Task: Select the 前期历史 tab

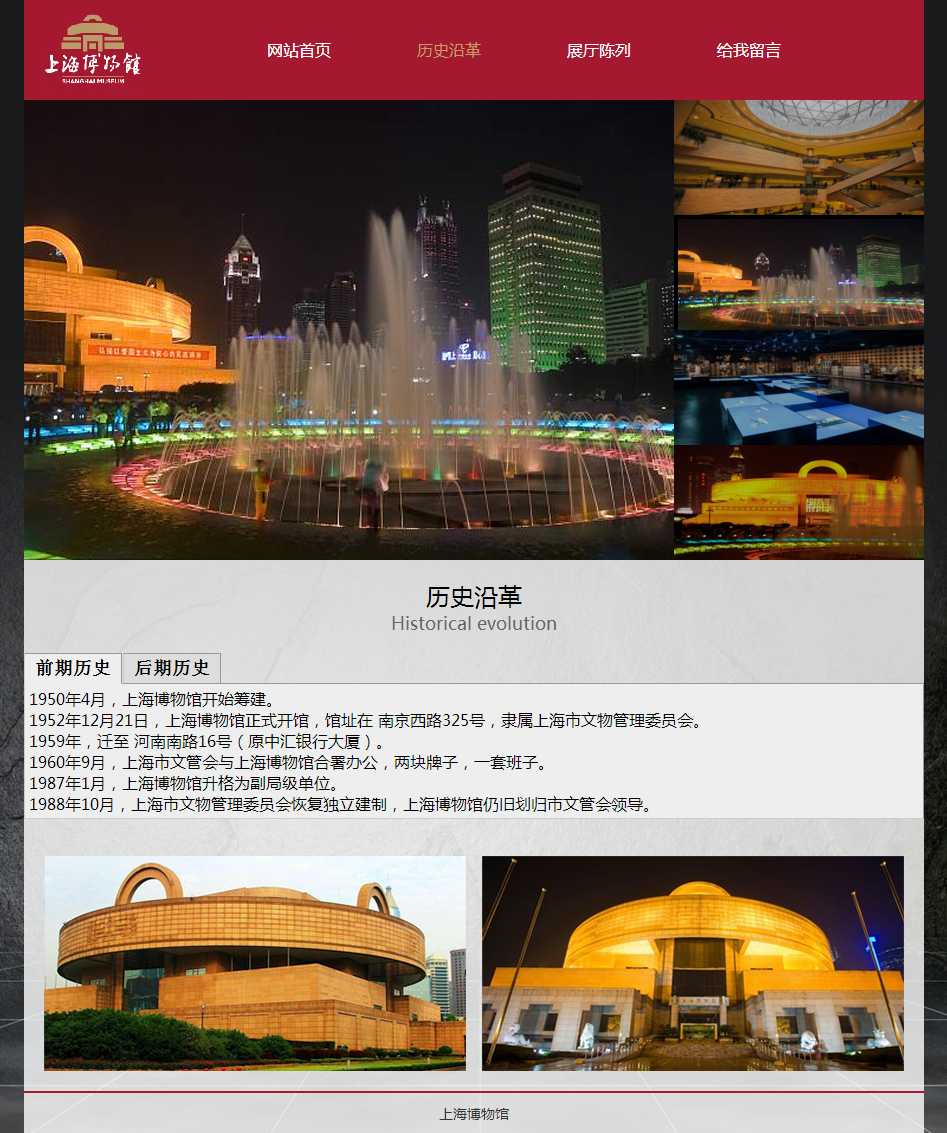Action: (73, 668)
